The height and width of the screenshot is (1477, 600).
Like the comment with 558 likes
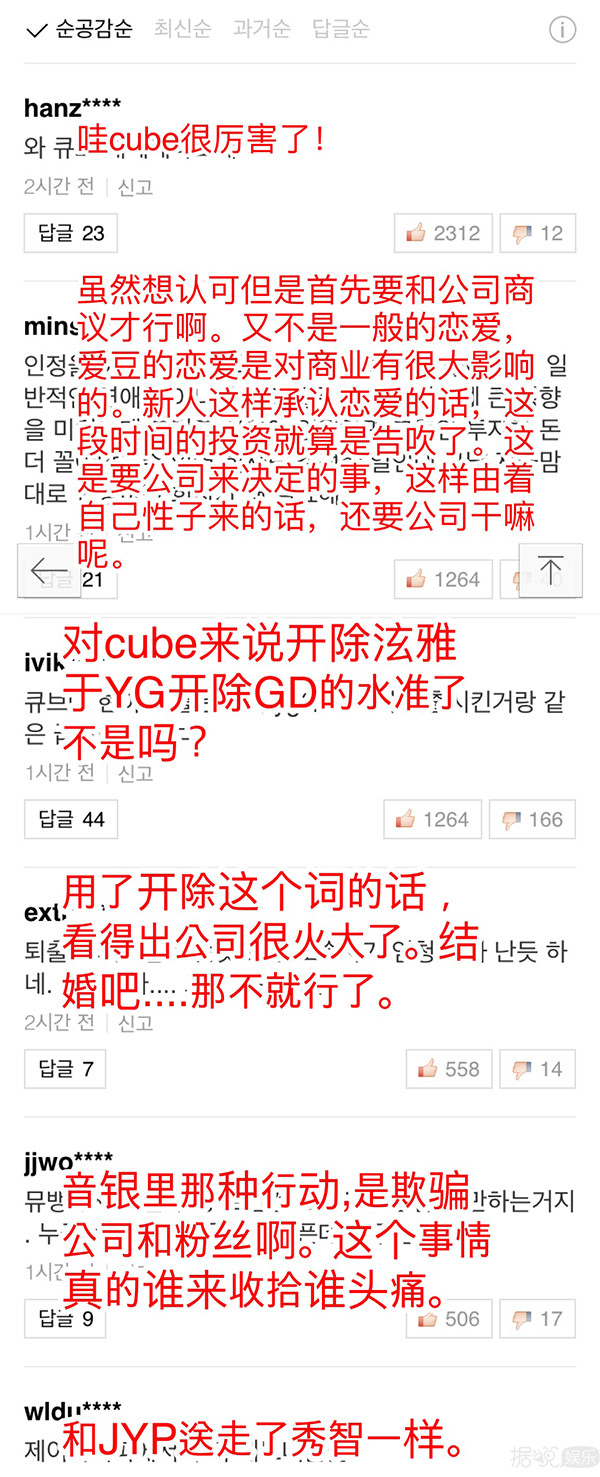click(x=449, y=1069)
